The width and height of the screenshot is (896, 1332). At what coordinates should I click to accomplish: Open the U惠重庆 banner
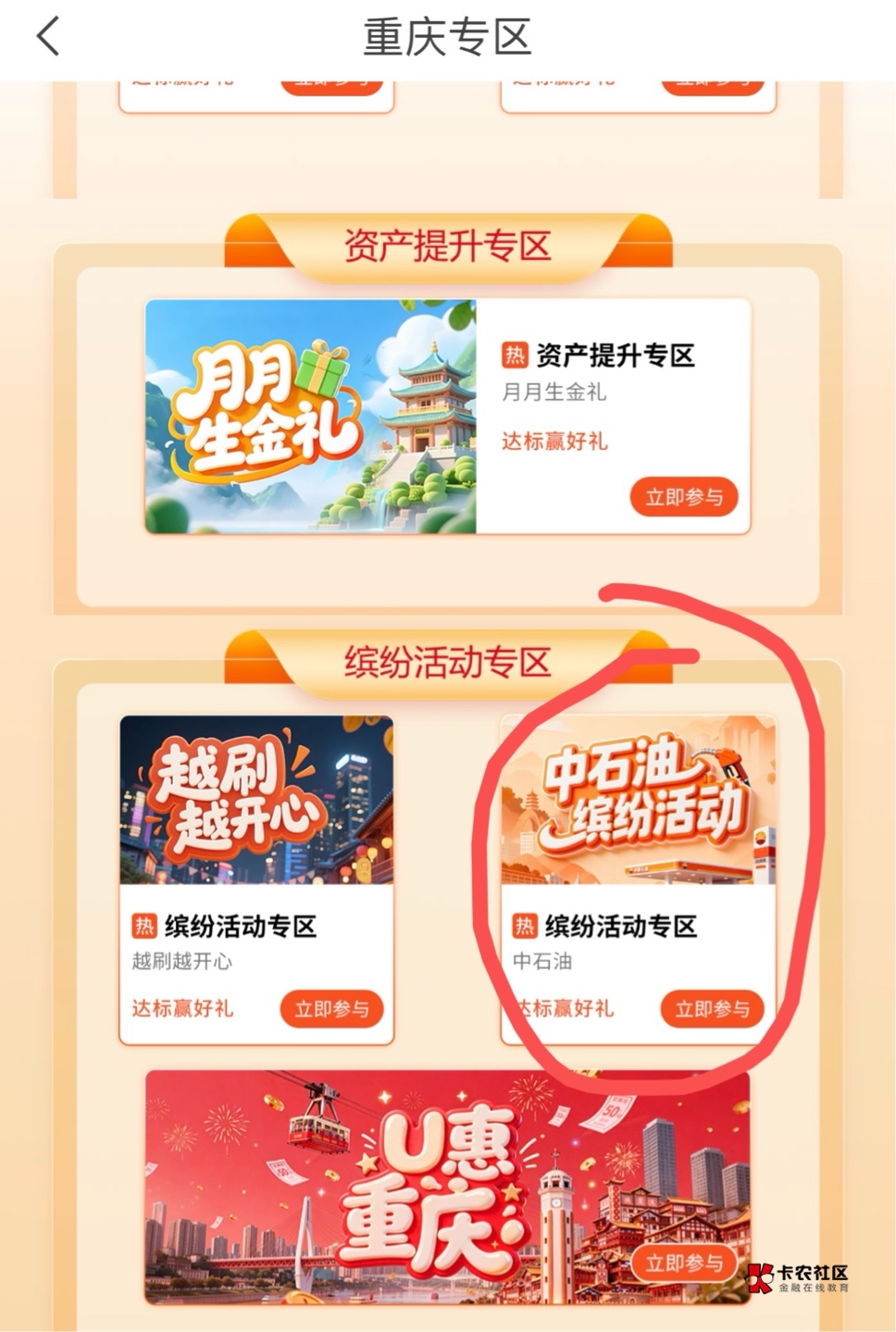coord(448,1188)
